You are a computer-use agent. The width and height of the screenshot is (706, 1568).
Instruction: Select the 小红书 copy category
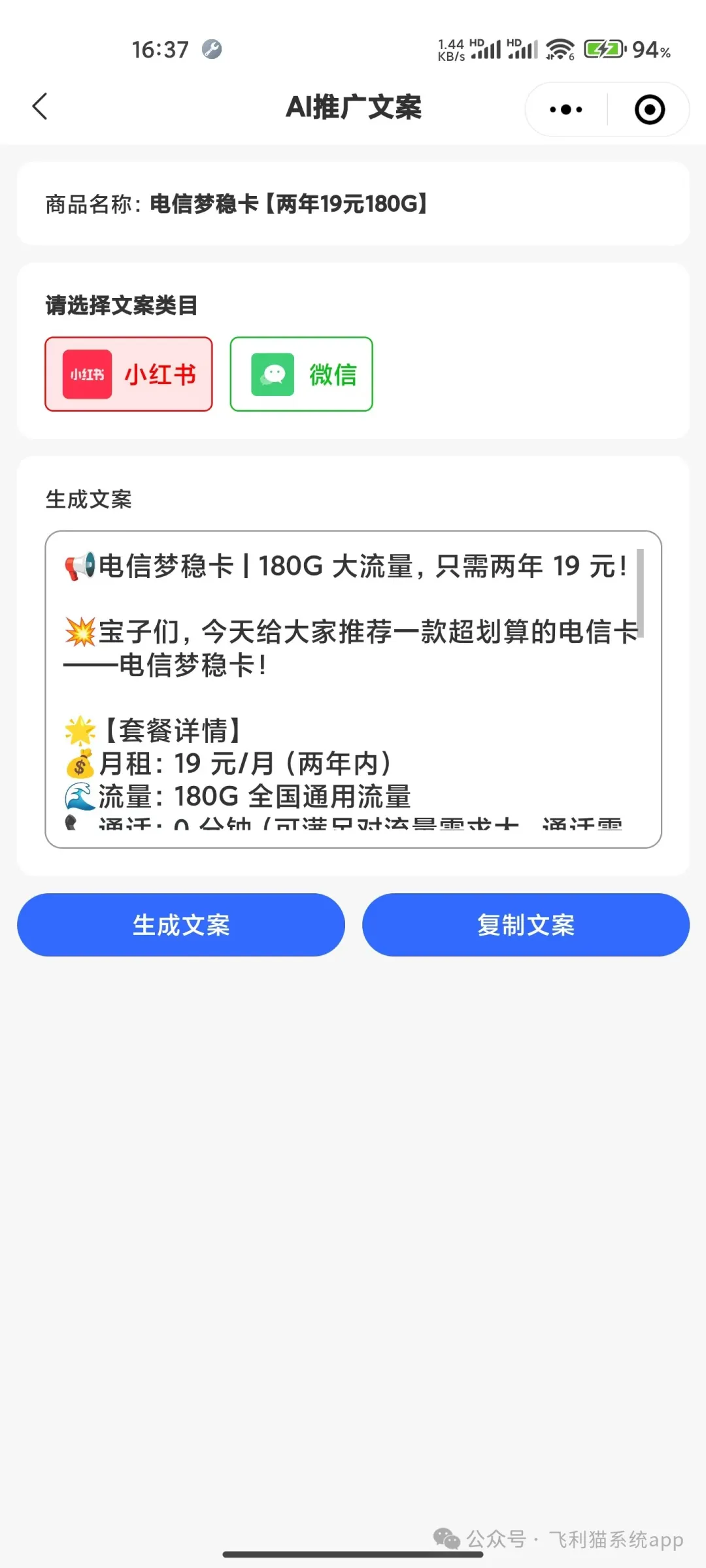point(129,374)
